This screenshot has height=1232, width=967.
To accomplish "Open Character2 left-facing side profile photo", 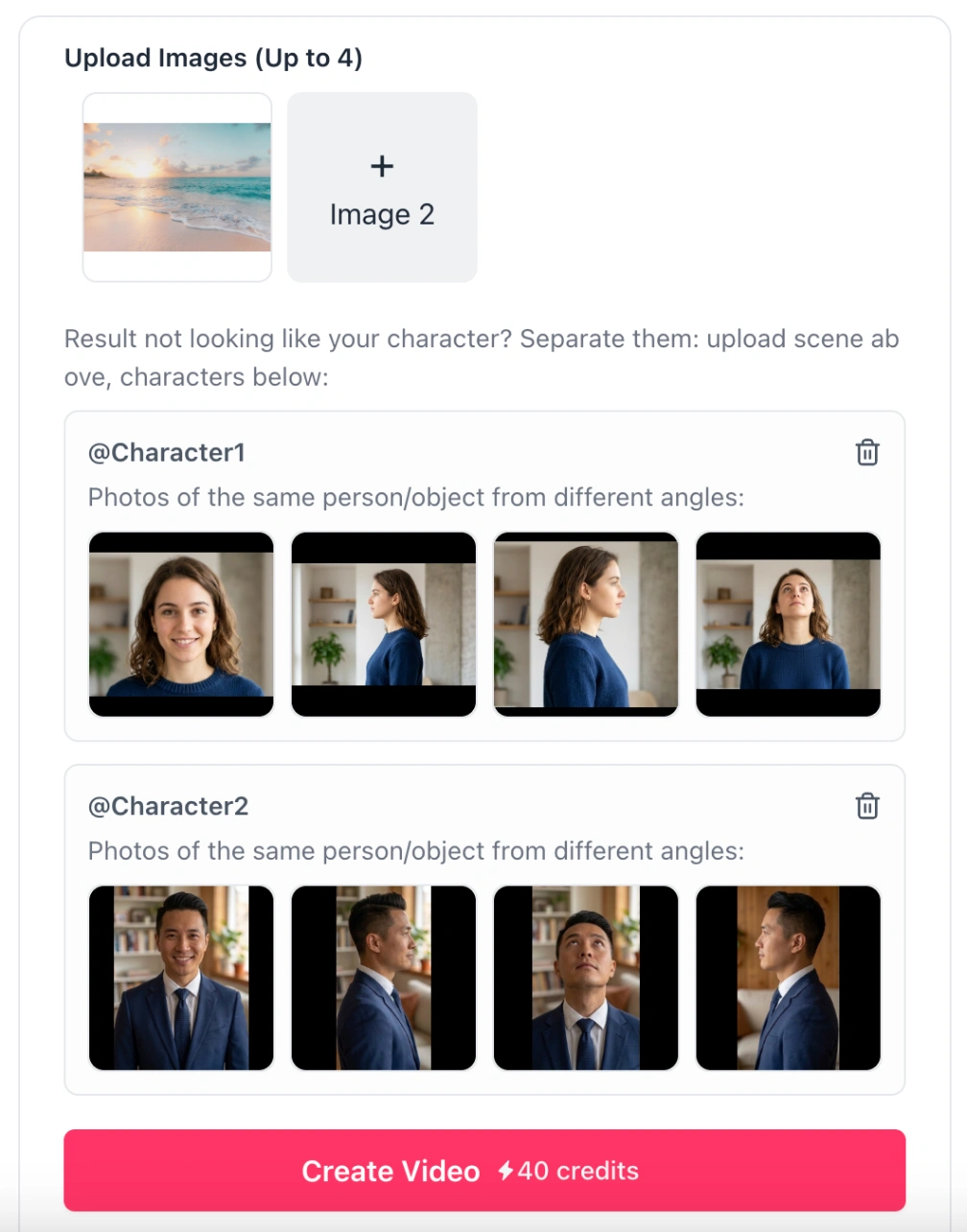I will pyautogui.click(x=788, y=978).
